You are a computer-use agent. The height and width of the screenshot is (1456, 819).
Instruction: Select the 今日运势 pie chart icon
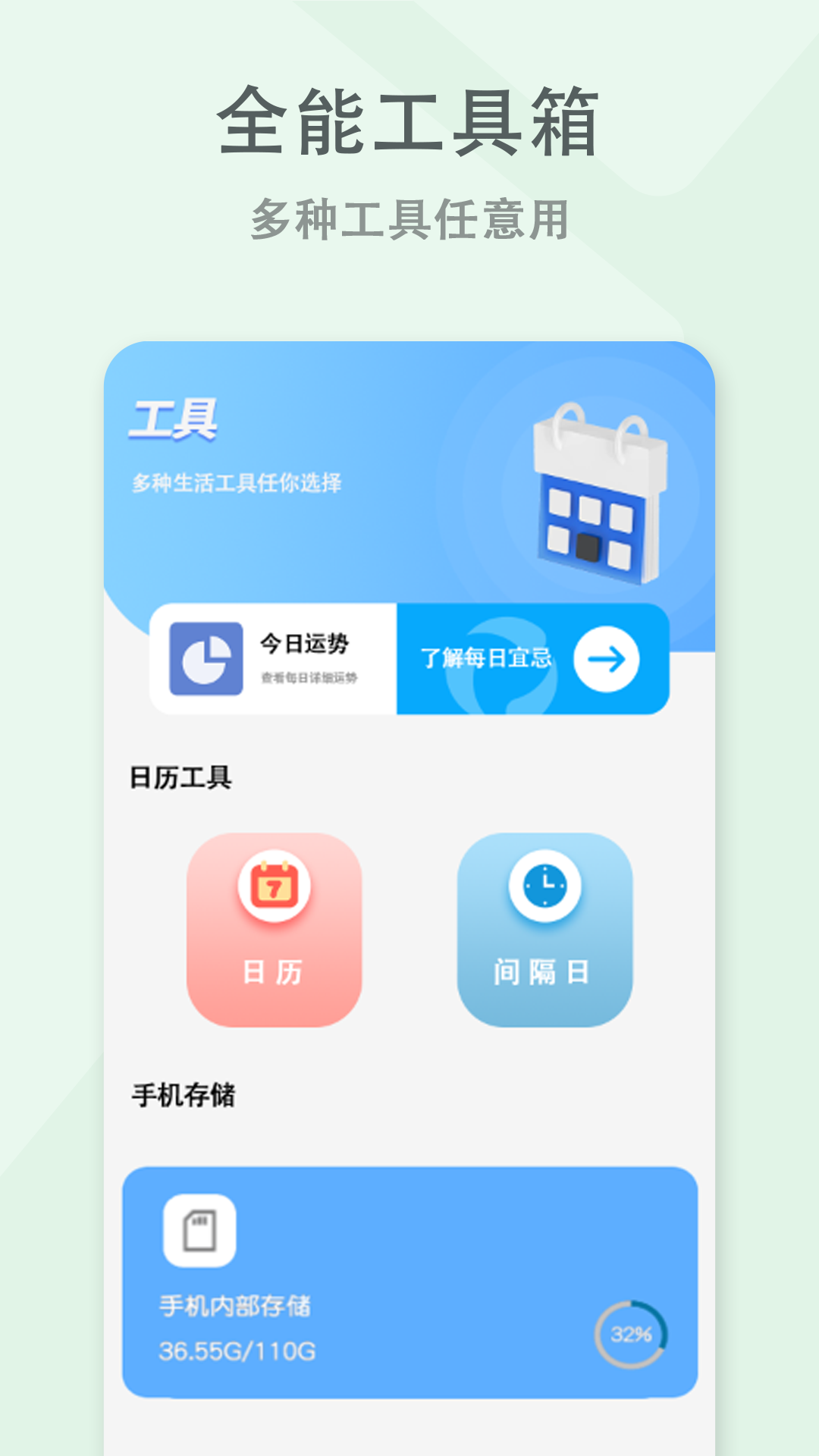point(203,658)
